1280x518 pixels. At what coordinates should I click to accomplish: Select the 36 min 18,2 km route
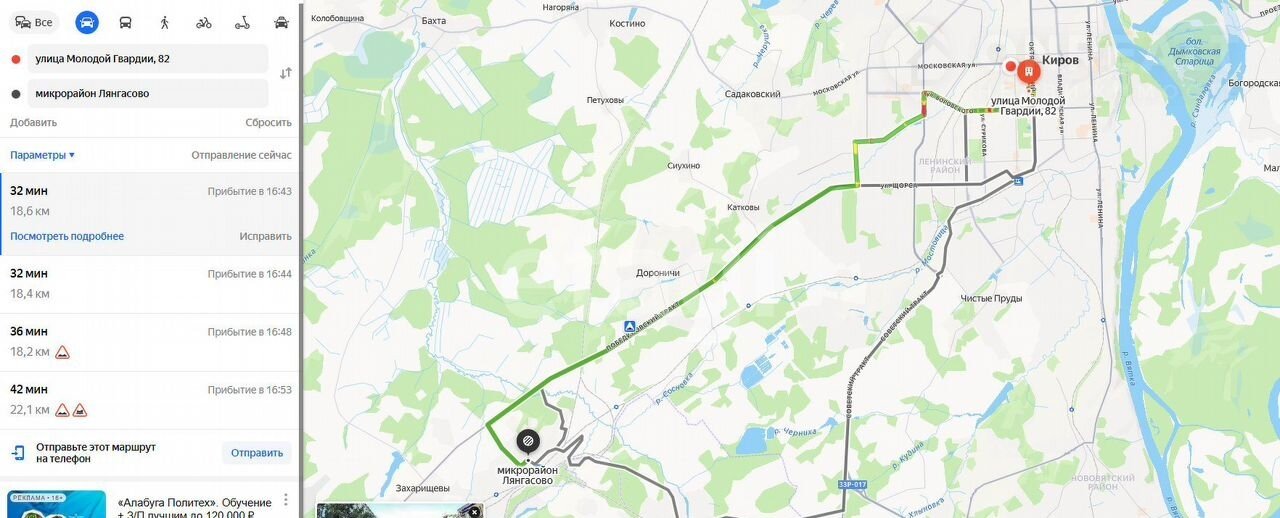tap(150, 341)
